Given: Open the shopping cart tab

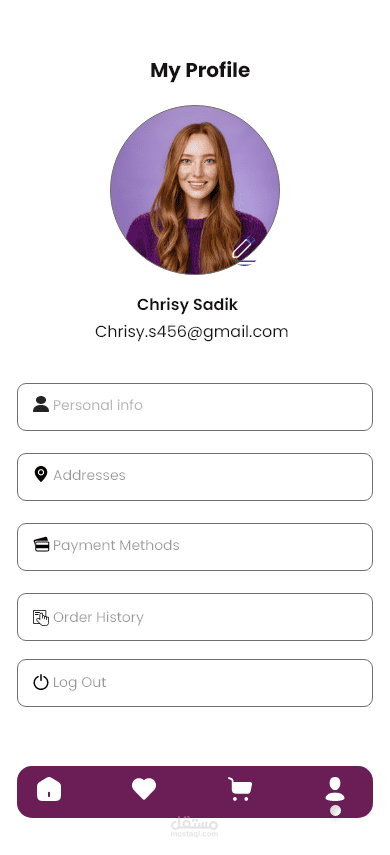Looking at the screenshot, I should [x=240, y=789].
